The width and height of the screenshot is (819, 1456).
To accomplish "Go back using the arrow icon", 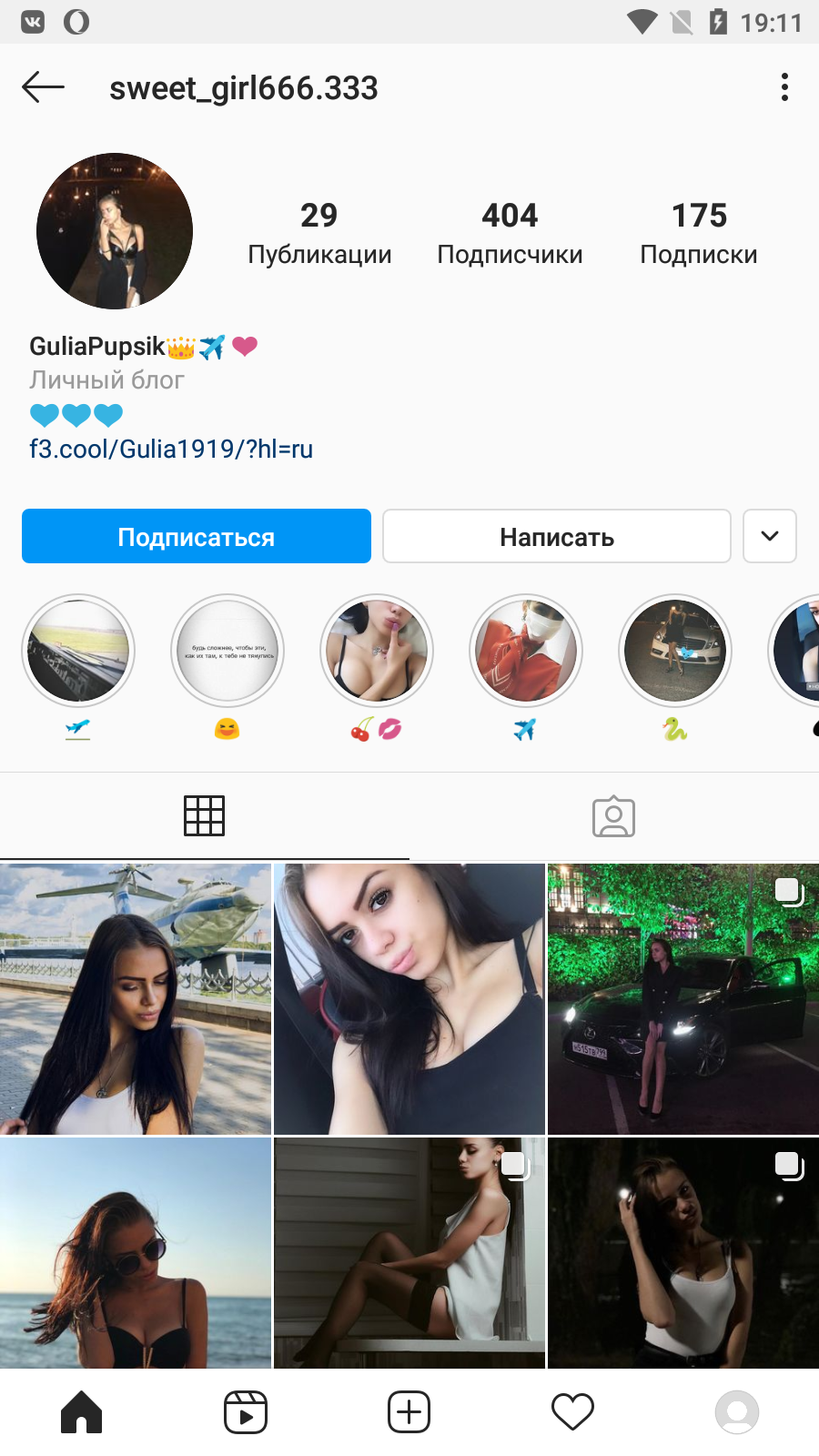I will [43, 87].
